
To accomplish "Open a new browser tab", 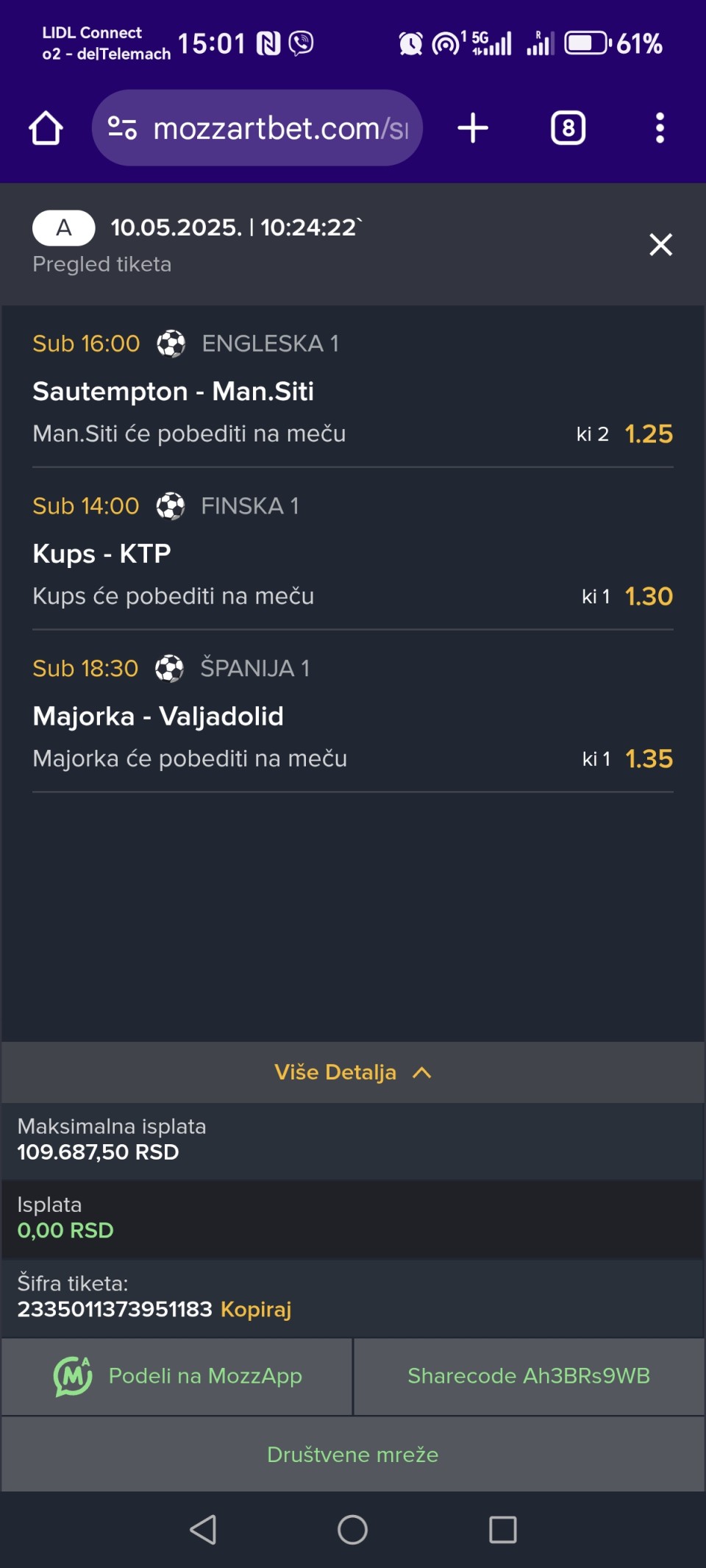I will (x=473, y=128).
